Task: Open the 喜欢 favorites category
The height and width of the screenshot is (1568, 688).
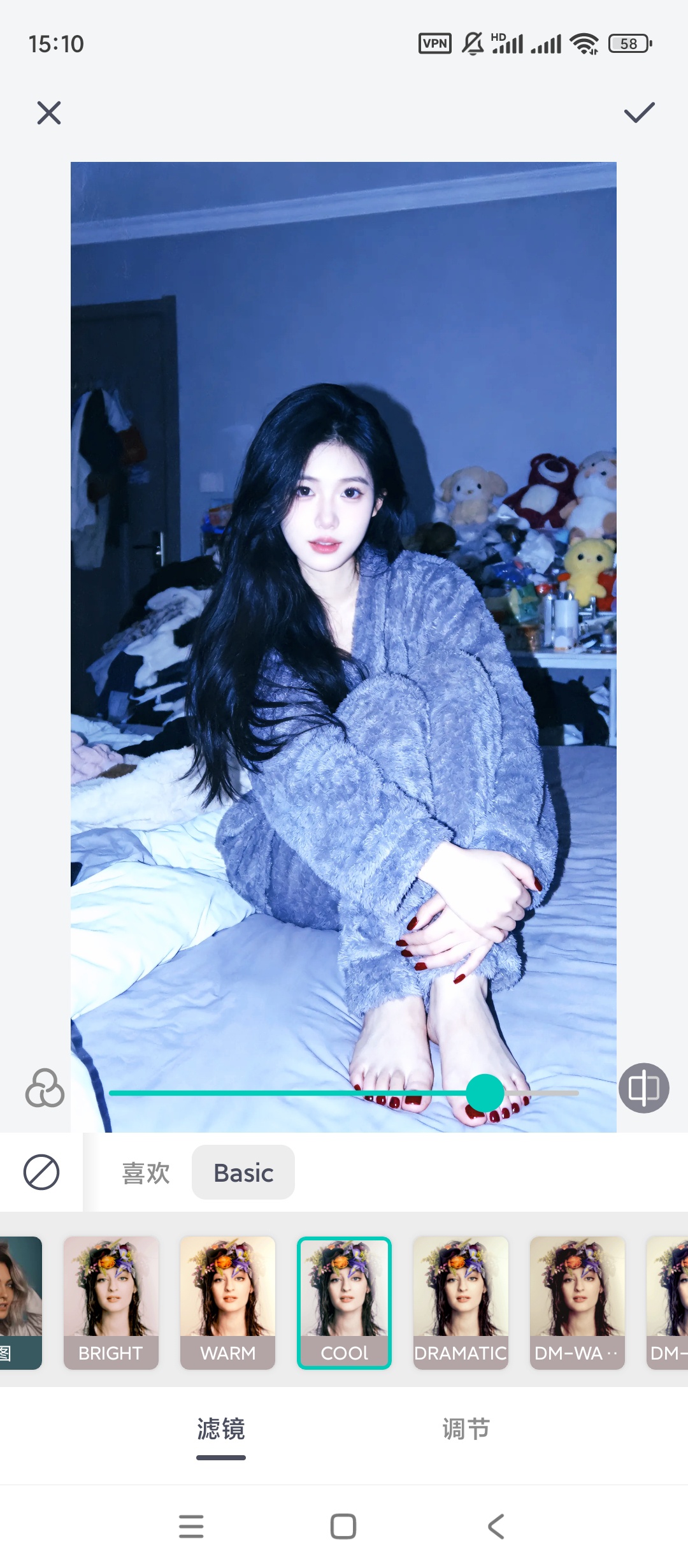Action: point(146,1173)
